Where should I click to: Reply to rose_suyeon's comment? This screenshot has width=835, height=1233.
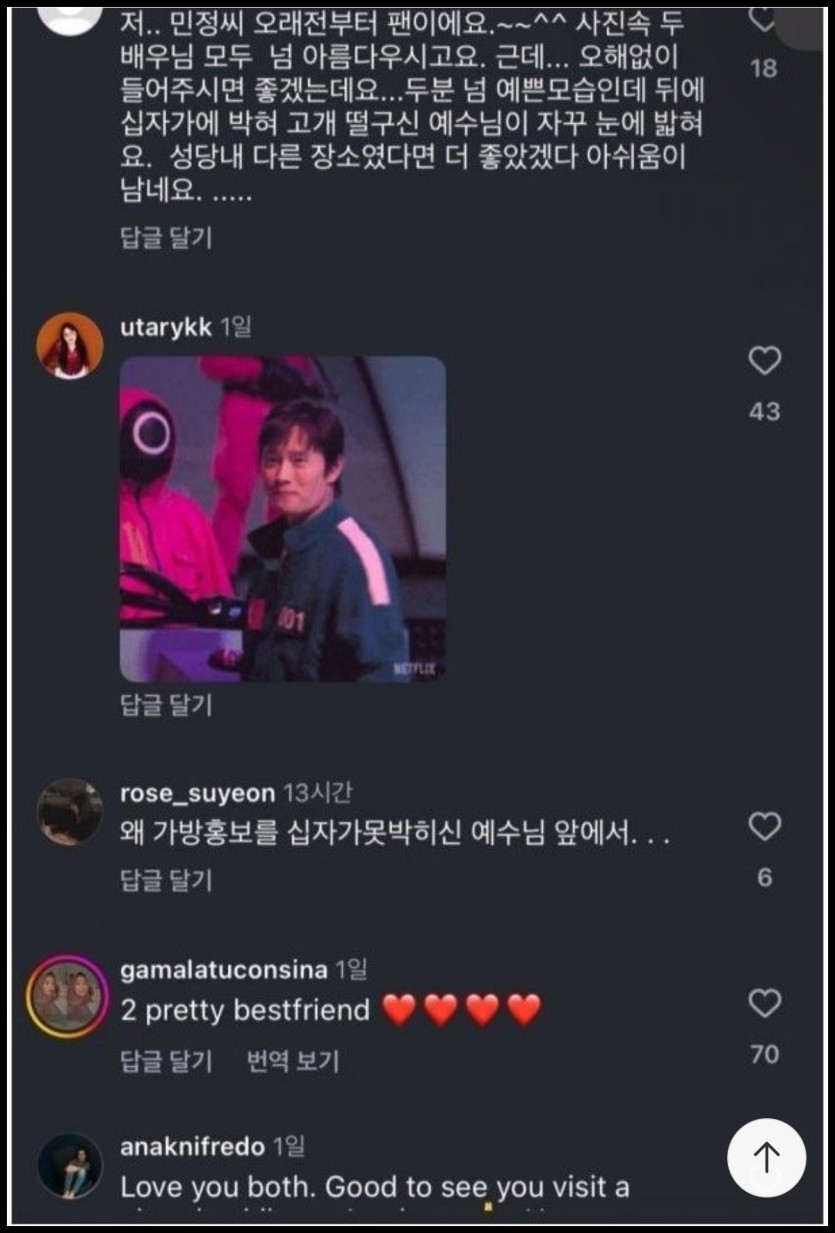click(166, 880)
